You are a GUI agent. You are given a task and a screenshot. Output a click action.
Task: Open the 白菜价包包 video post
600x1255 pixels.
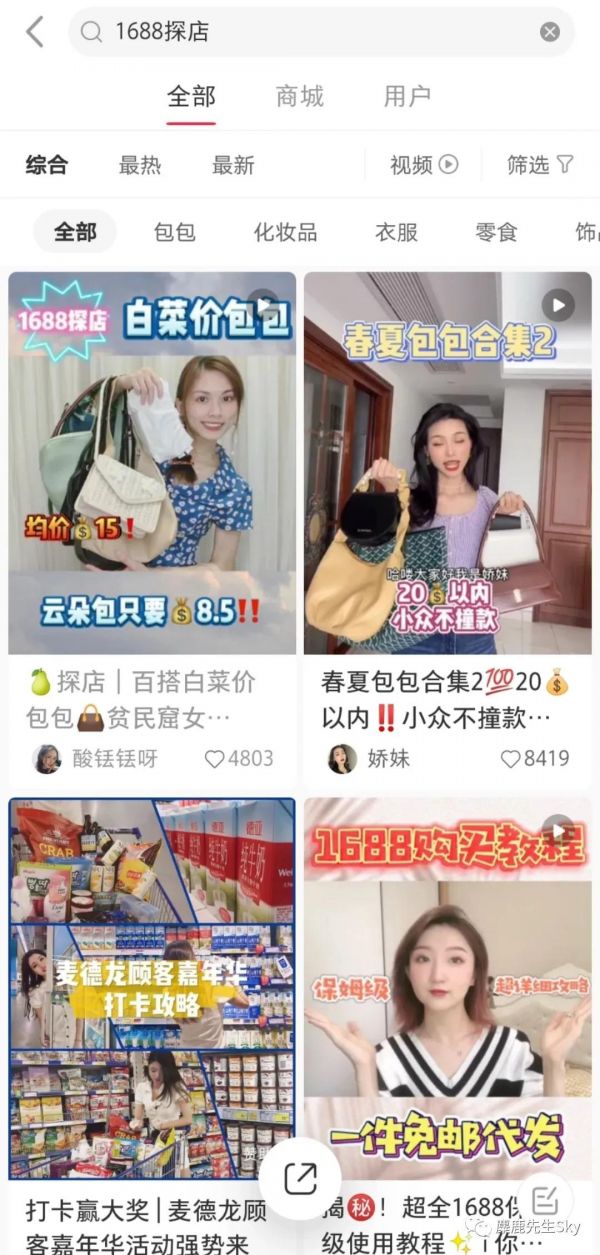click(152, 463)
